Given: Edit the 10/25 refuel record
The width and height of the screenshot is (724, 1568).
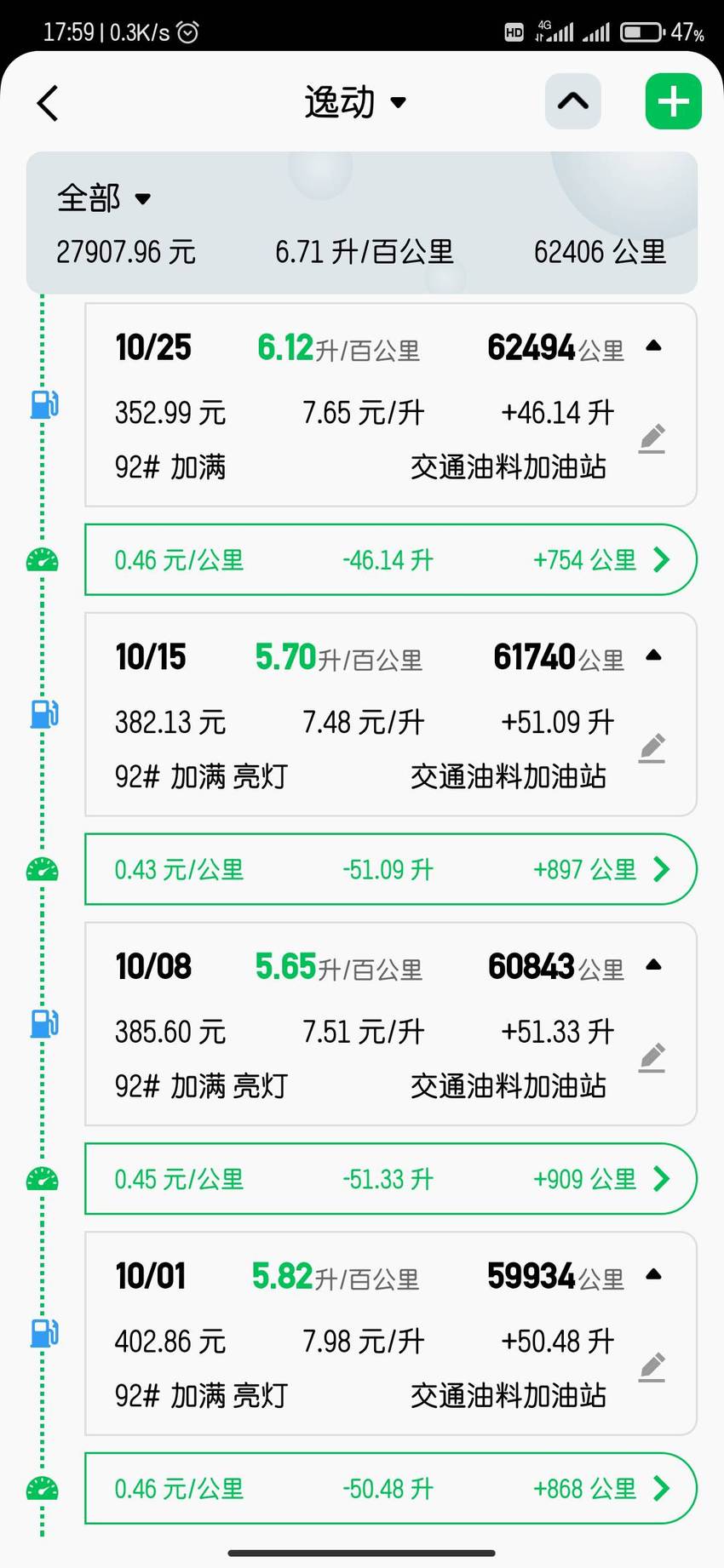Looking at the screenshot, I should [x=652, y=438].
